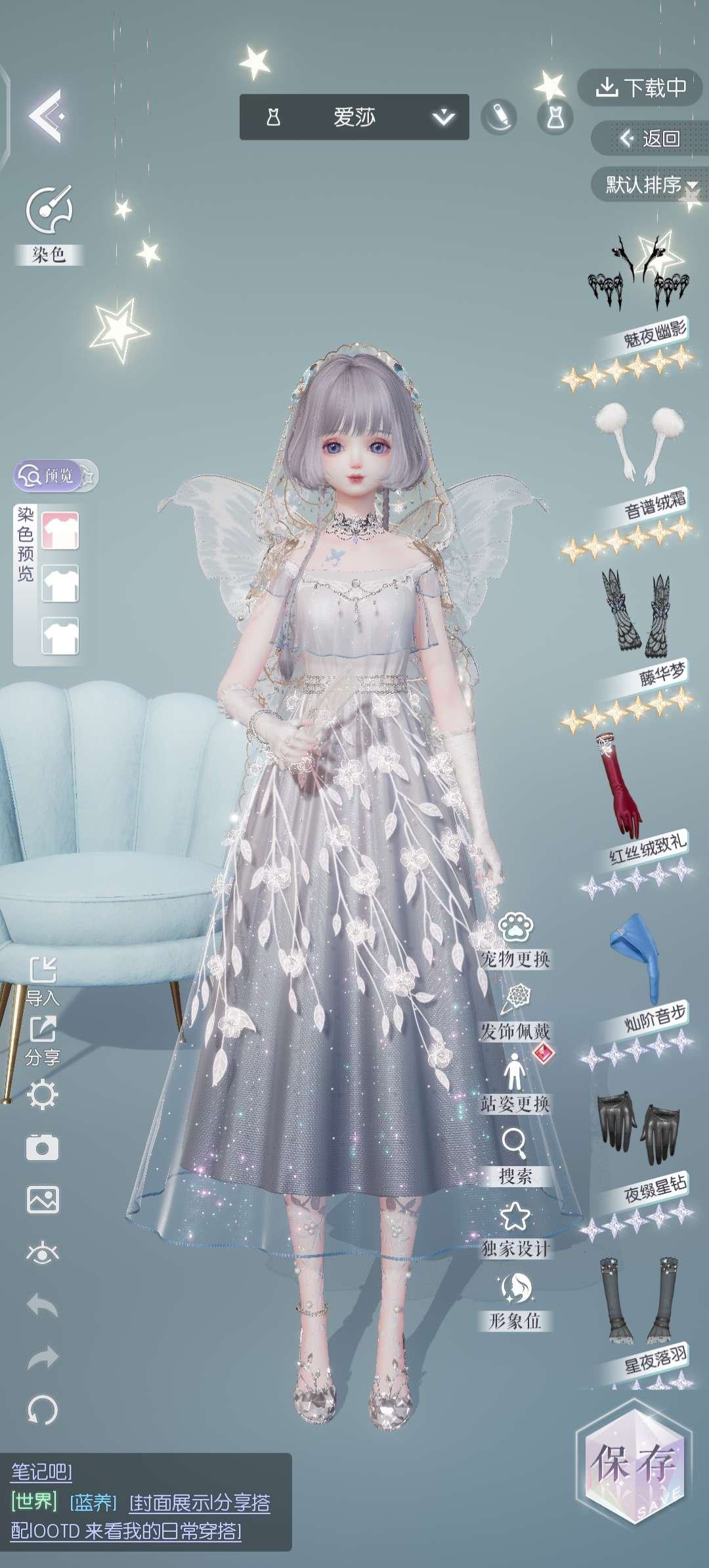Tap the back arrow icon
Screen dimensions: 709x1568
pyautogui.click(x=46, y=116)
